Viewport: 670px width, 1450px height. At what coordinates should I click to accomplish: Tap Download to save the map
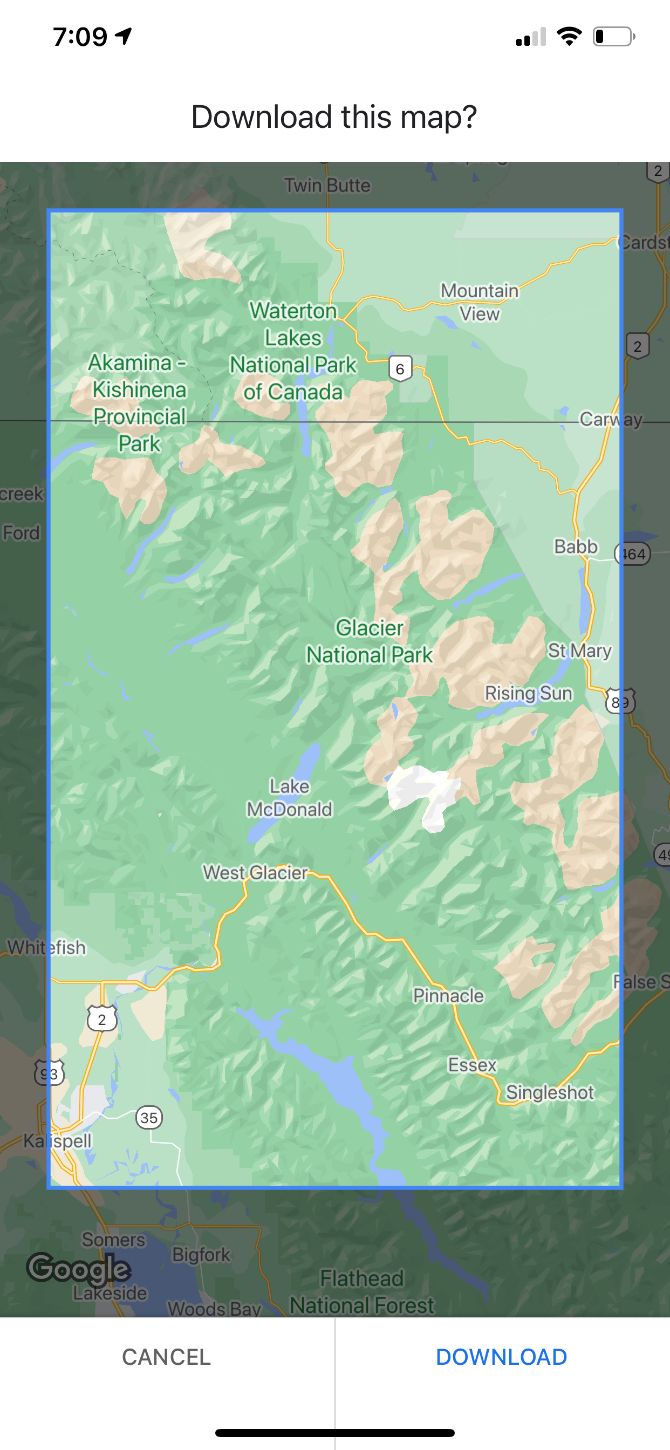(501, 1357)
